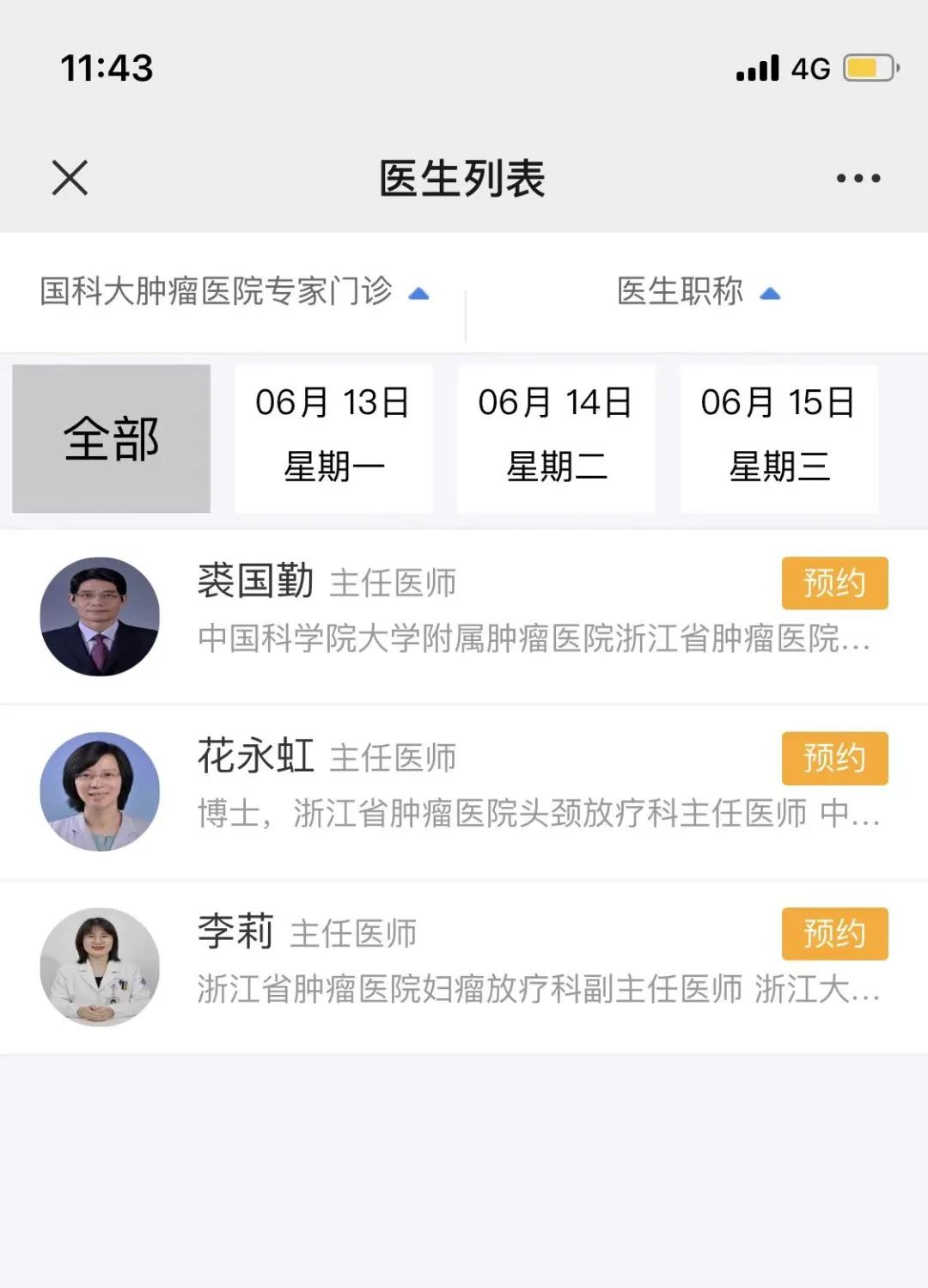Filter by 06月13日 星期一
The width and height of the screenshot is (928, 1288).
click(333, 438)
